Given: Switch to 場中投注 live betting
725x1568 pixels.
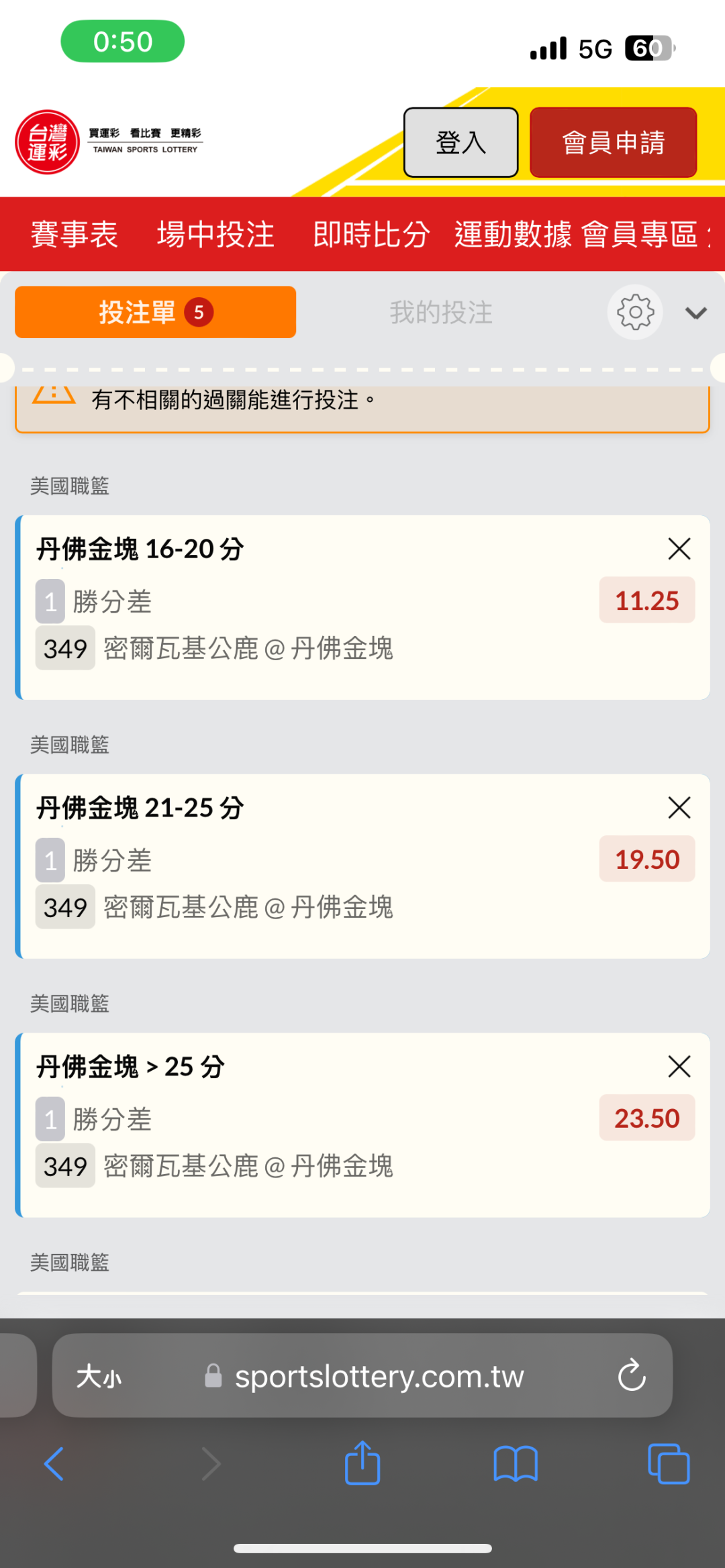Looking at the screenshot, I should click(215, 235).
